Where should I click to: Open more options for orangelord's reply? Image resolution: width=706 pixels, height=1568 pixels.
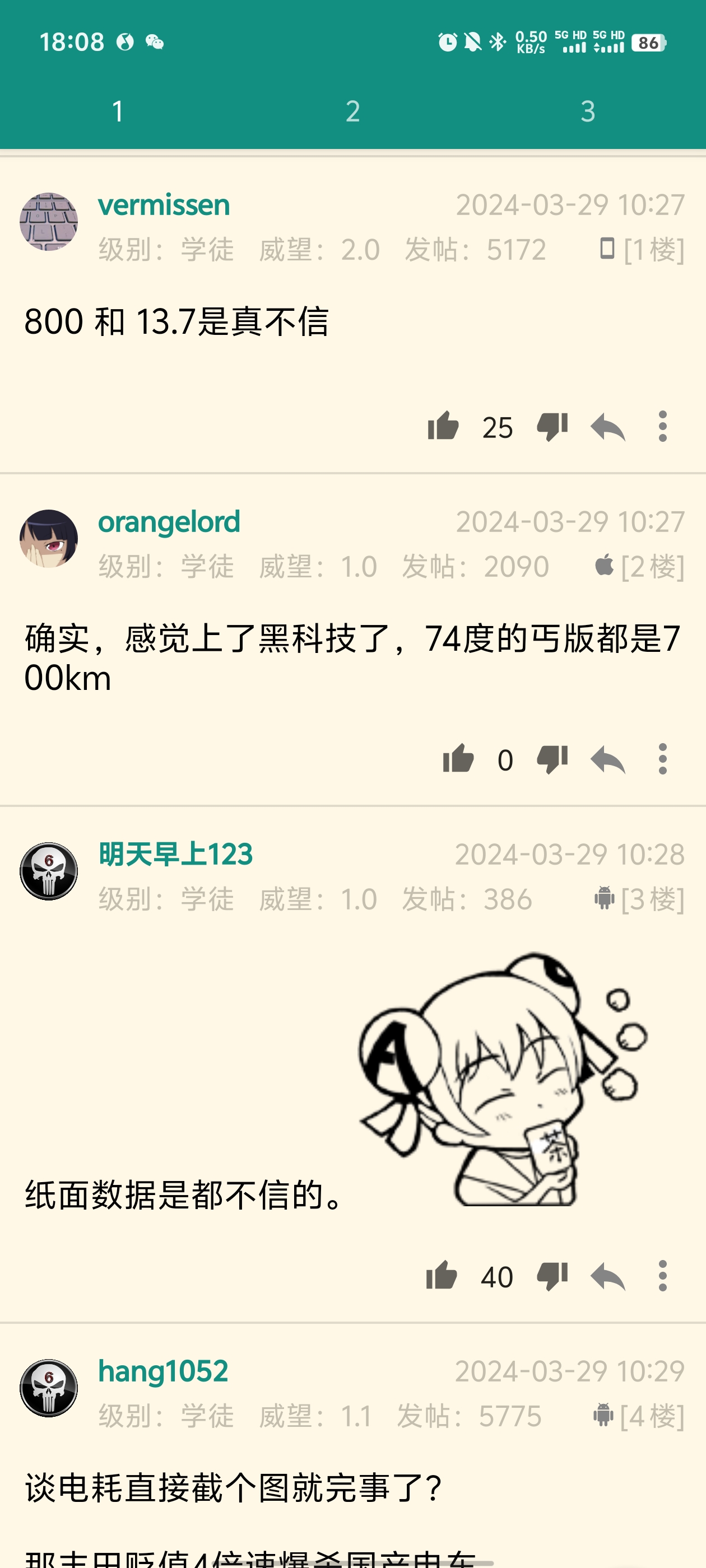pos(662,759)
